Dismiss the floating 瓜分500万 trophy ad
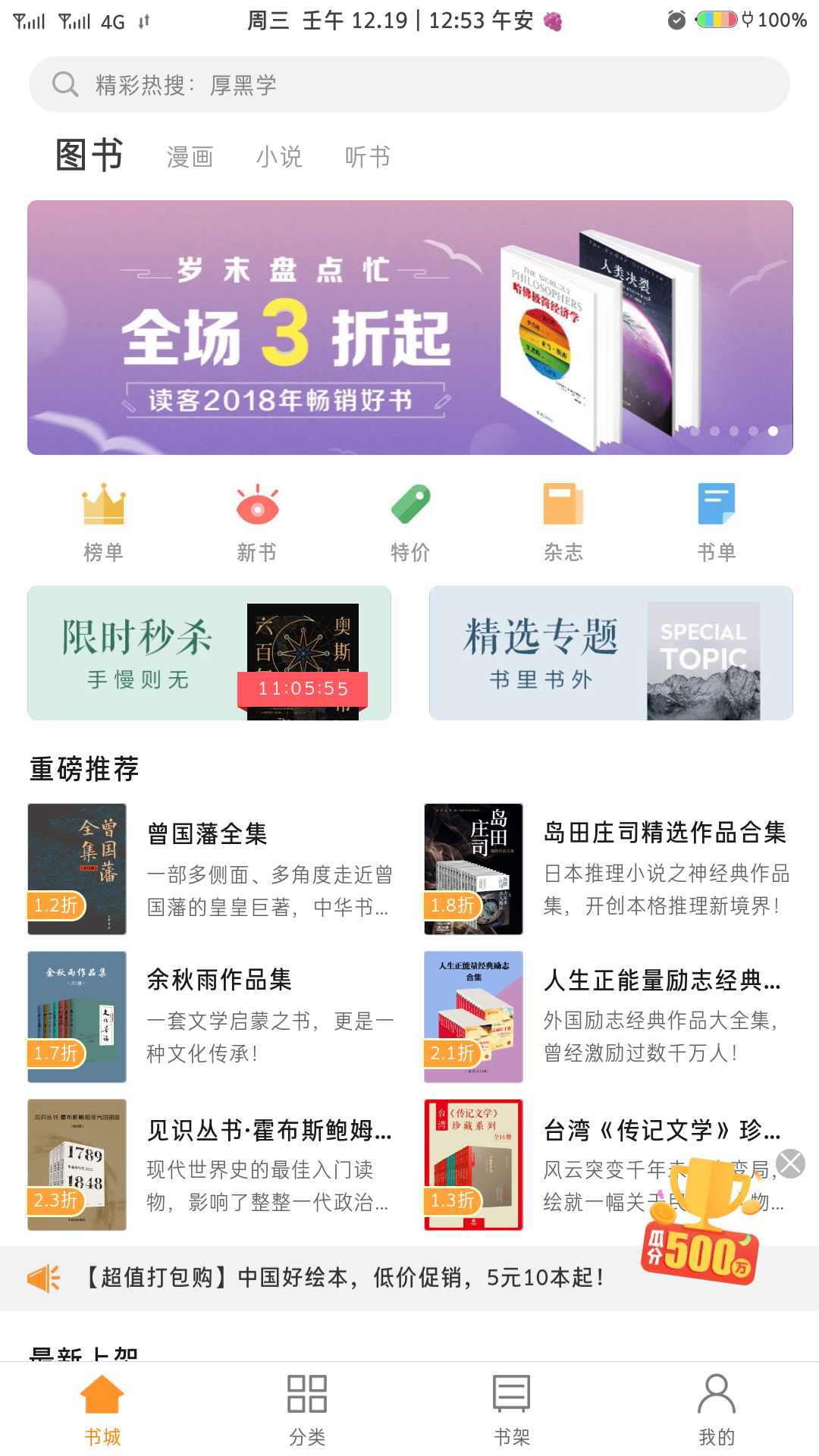Screen dimensions: 819x1456 tap(791, 1163)
